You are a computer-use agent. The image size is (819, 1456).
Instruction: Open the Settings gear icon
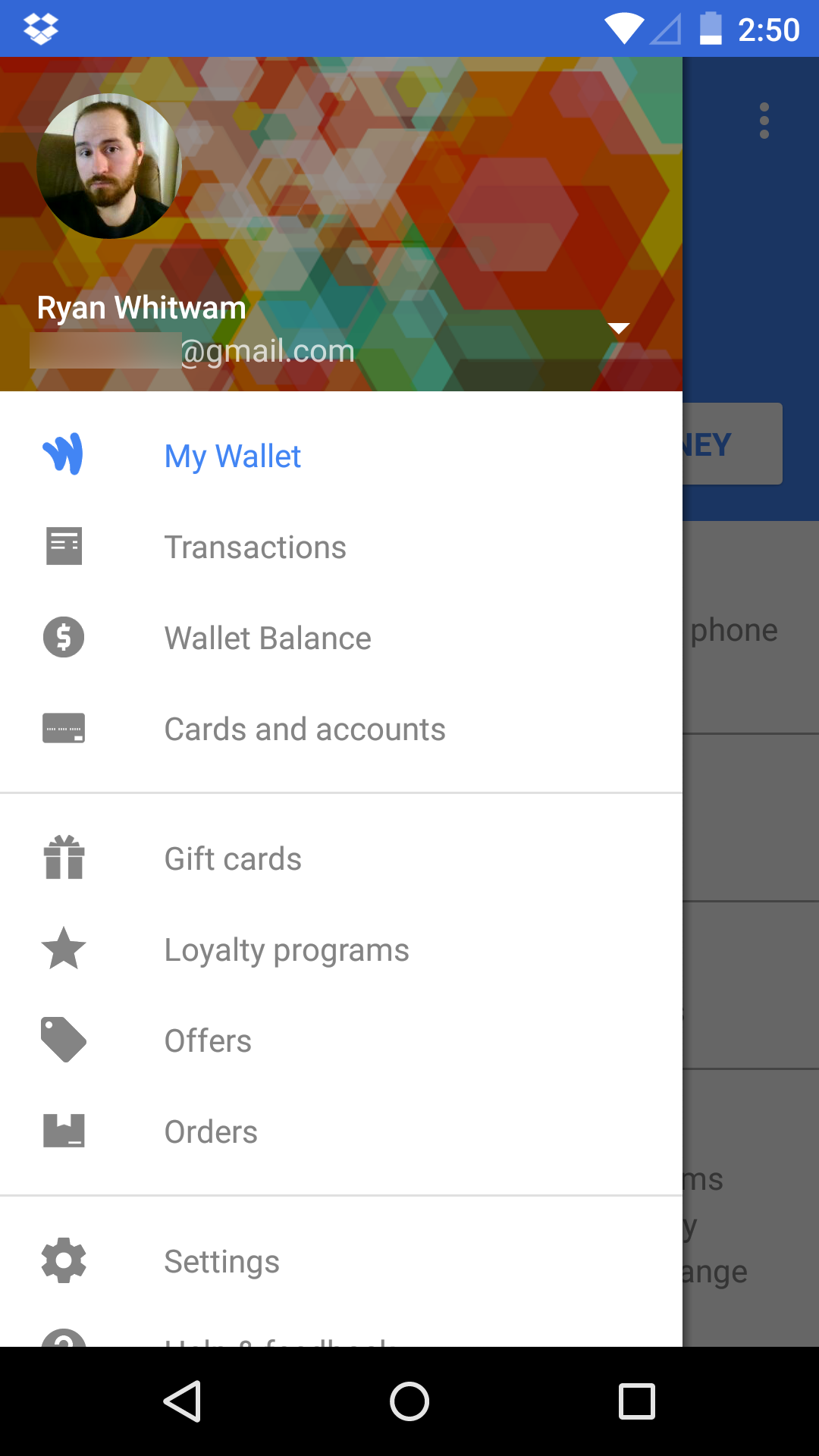coord(63,1260)
